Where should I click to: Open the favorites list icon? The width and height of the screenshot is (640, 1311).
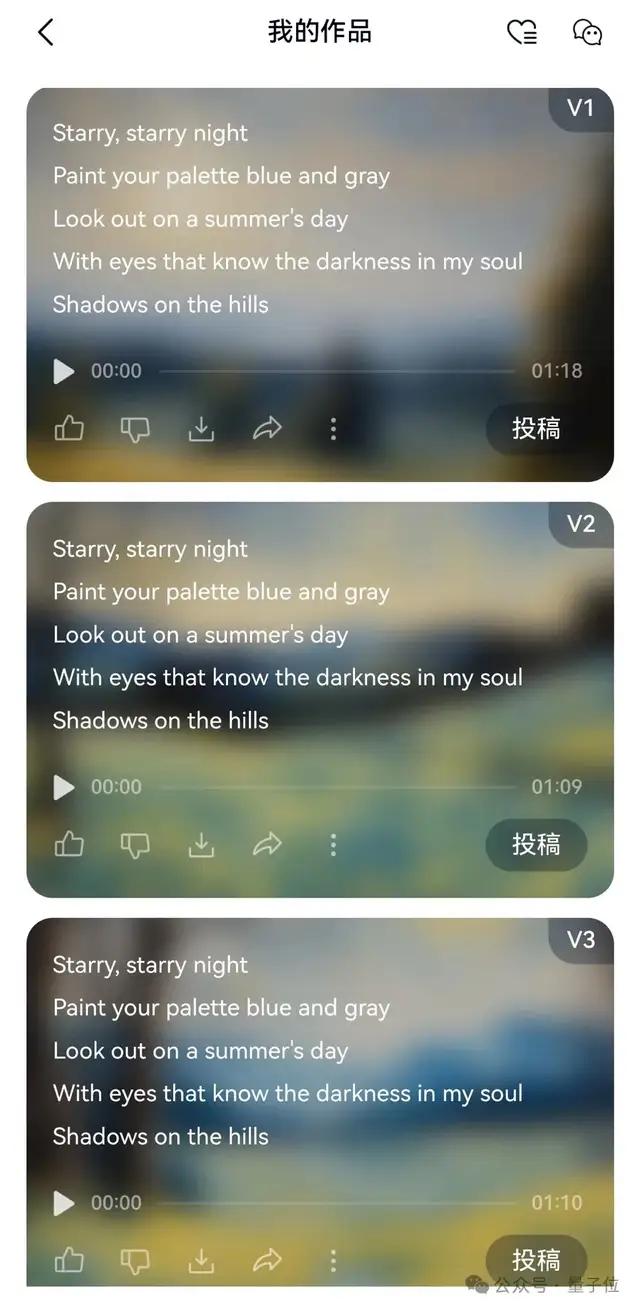[x=522, y=32]
